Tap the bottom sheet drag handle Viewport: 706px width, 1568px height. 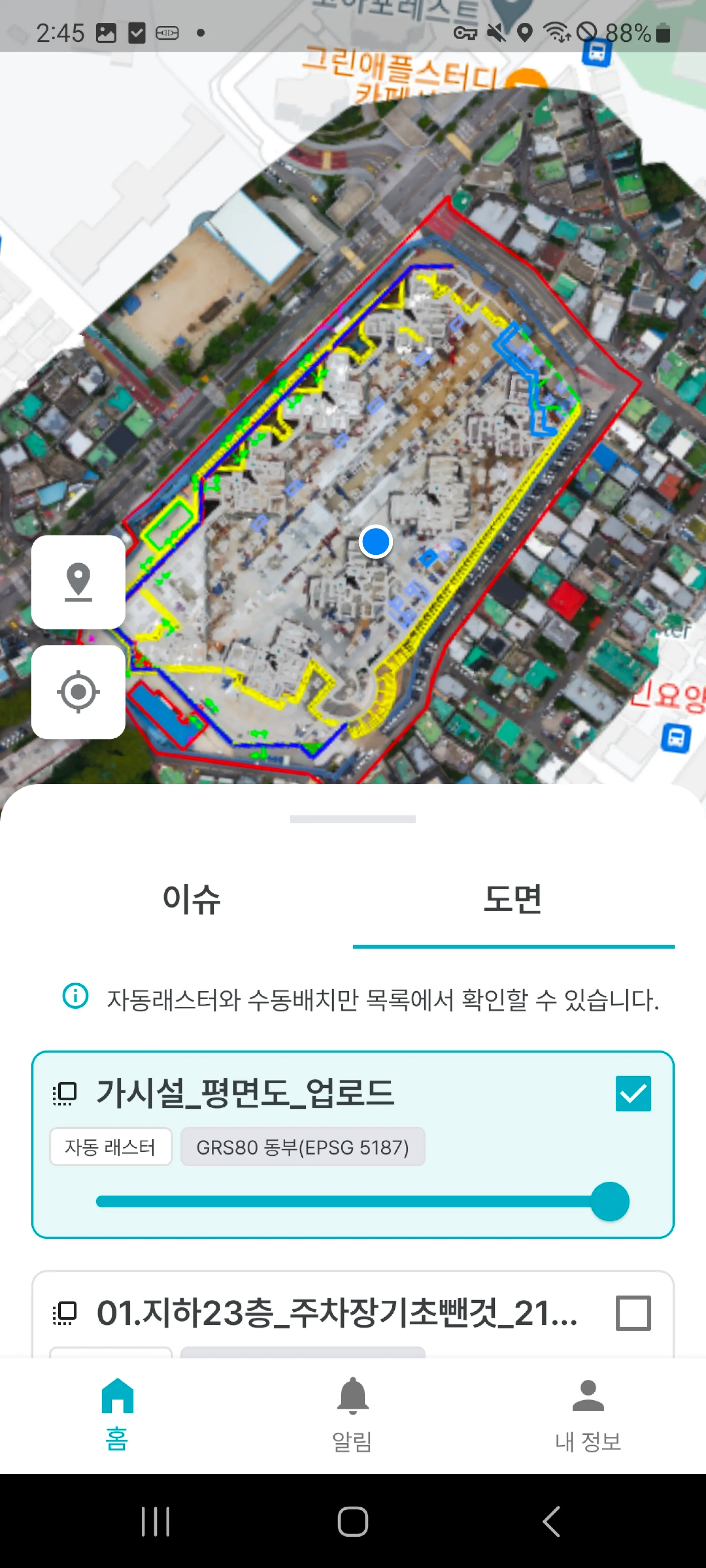coord(353,819)
